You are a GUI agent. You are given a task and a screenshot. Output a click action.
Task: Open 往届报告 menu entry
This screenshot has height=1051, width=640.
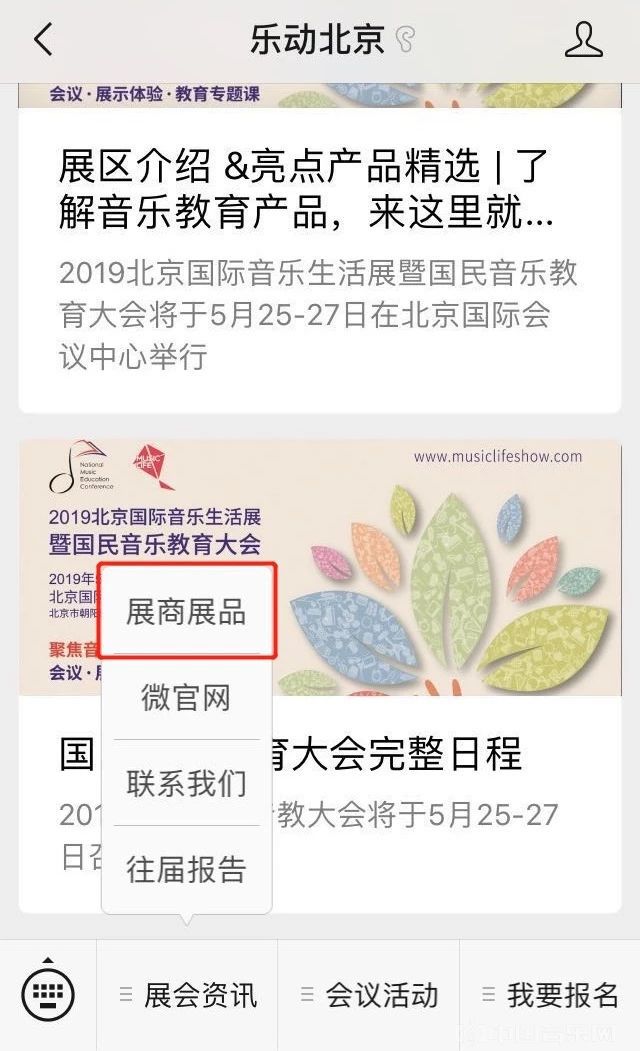click(186, 869)
